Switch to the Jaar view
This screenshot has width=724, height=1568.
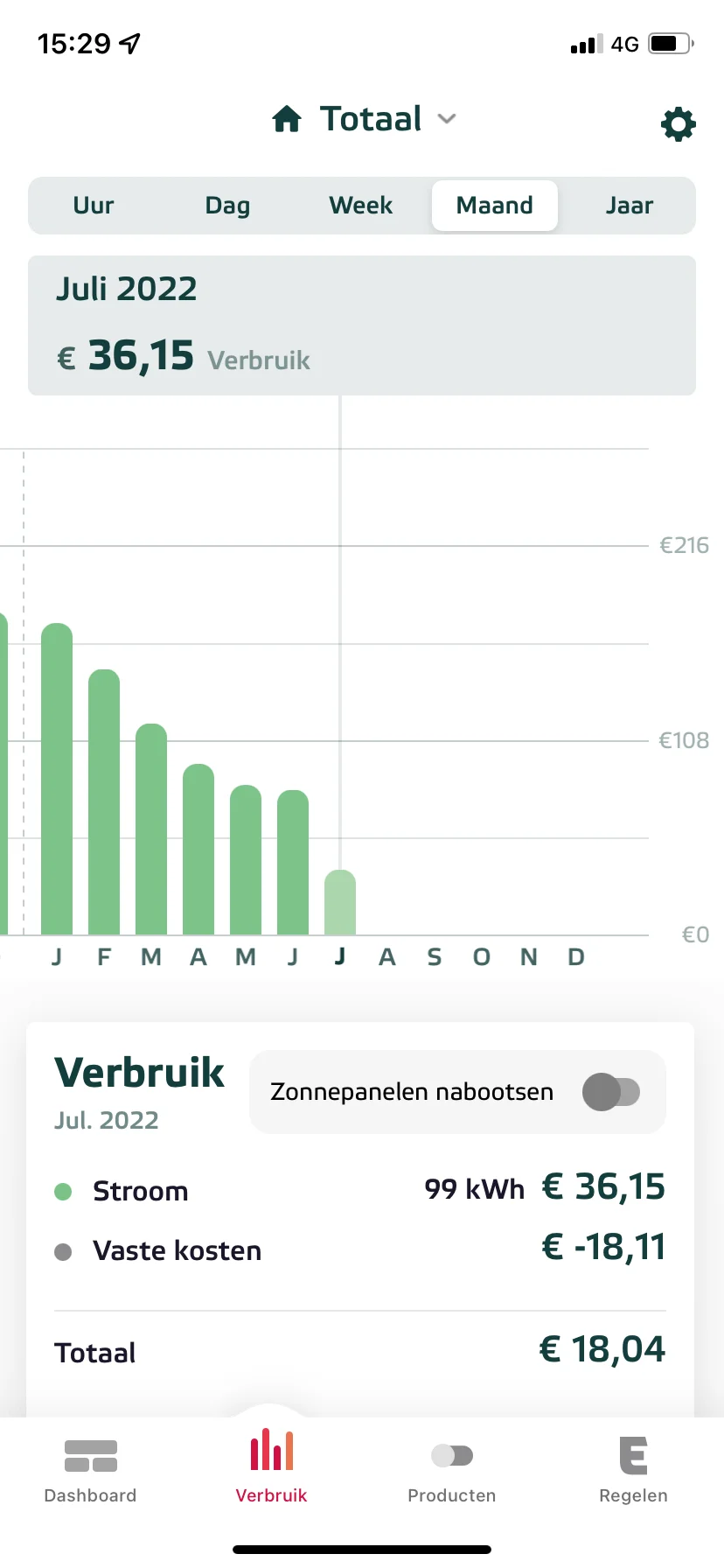629,206
